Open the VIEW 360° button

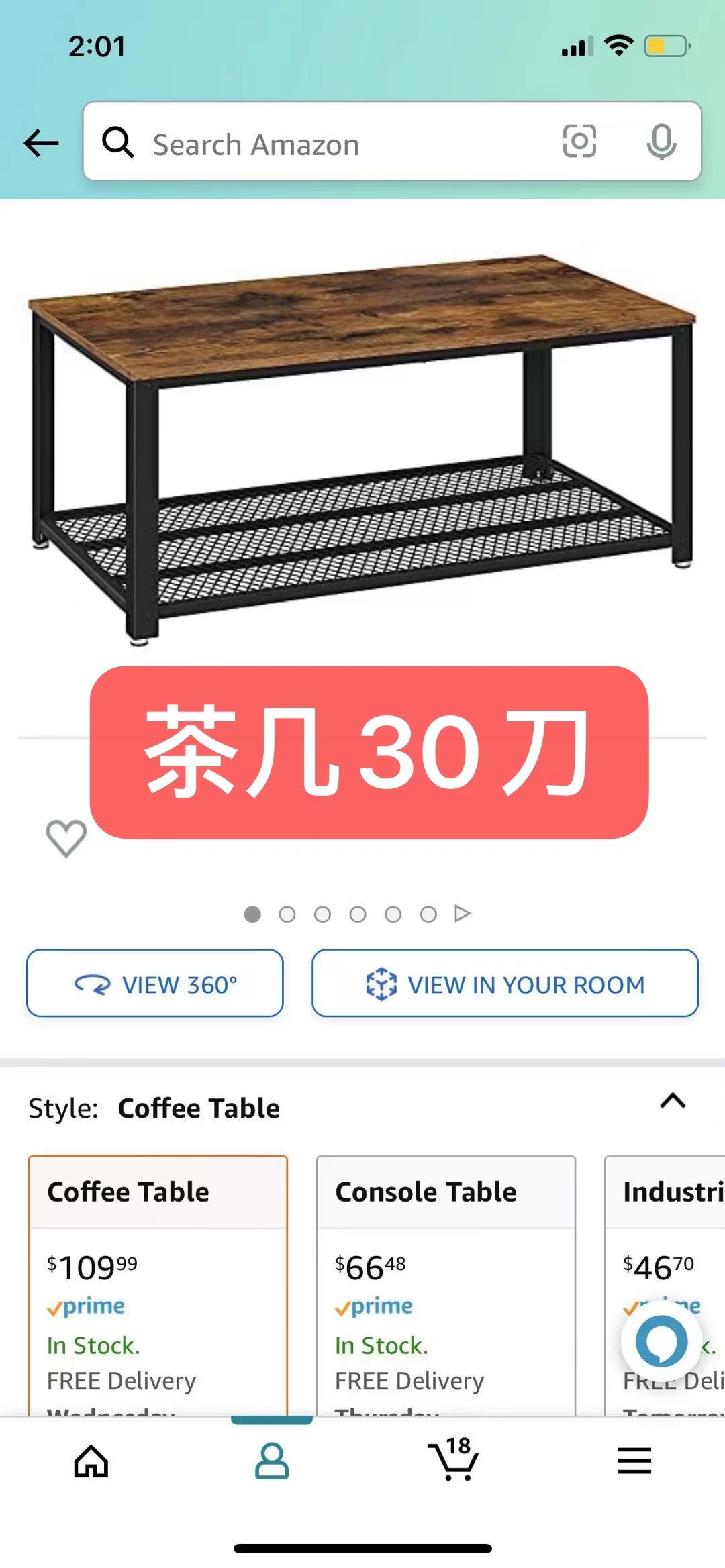click(155, 983)
